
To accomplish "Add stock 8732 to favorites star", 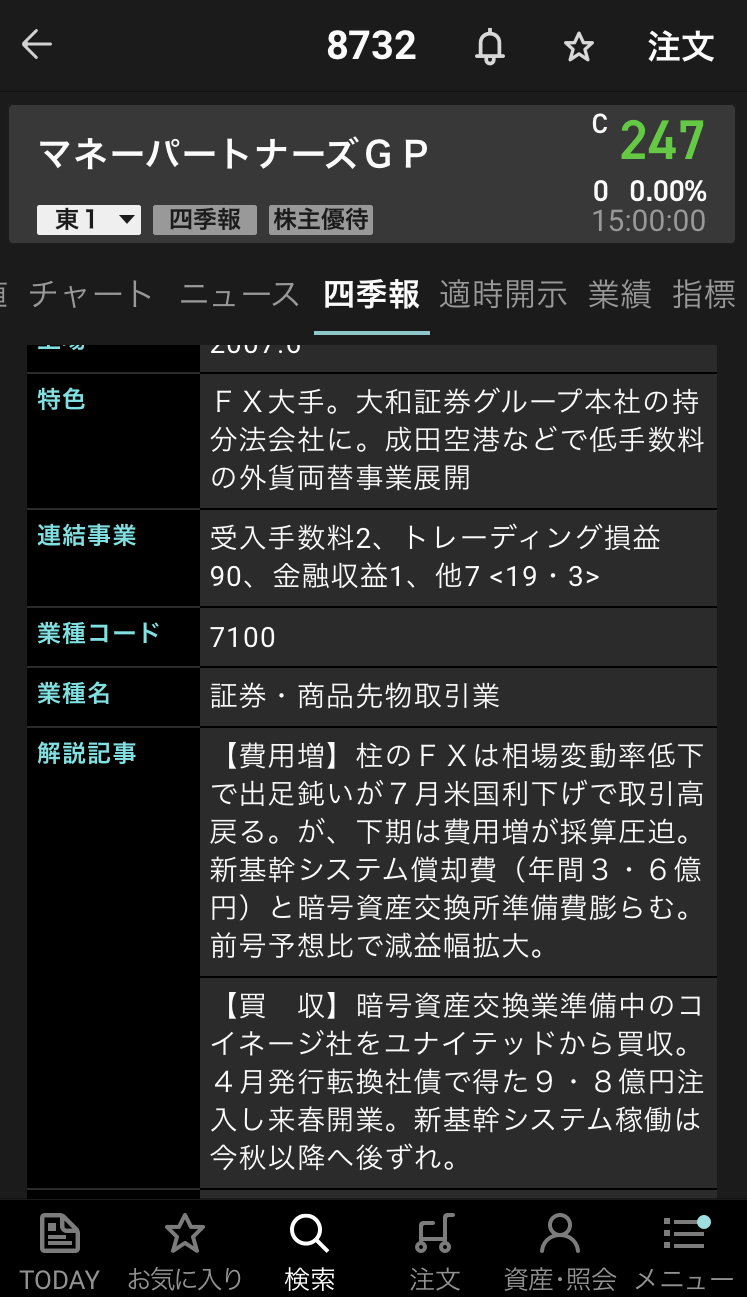I will pos(579,47).
